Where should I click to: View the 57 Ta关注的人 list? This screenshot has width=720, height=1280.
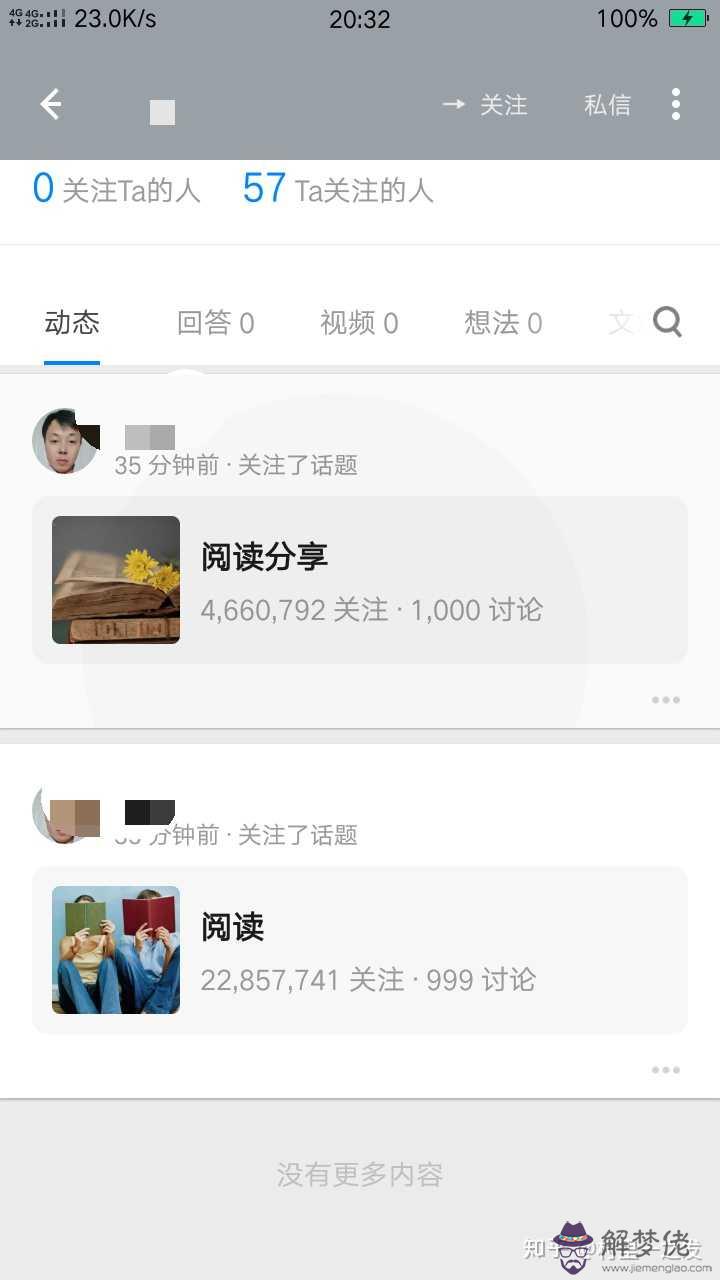point(338,189)
